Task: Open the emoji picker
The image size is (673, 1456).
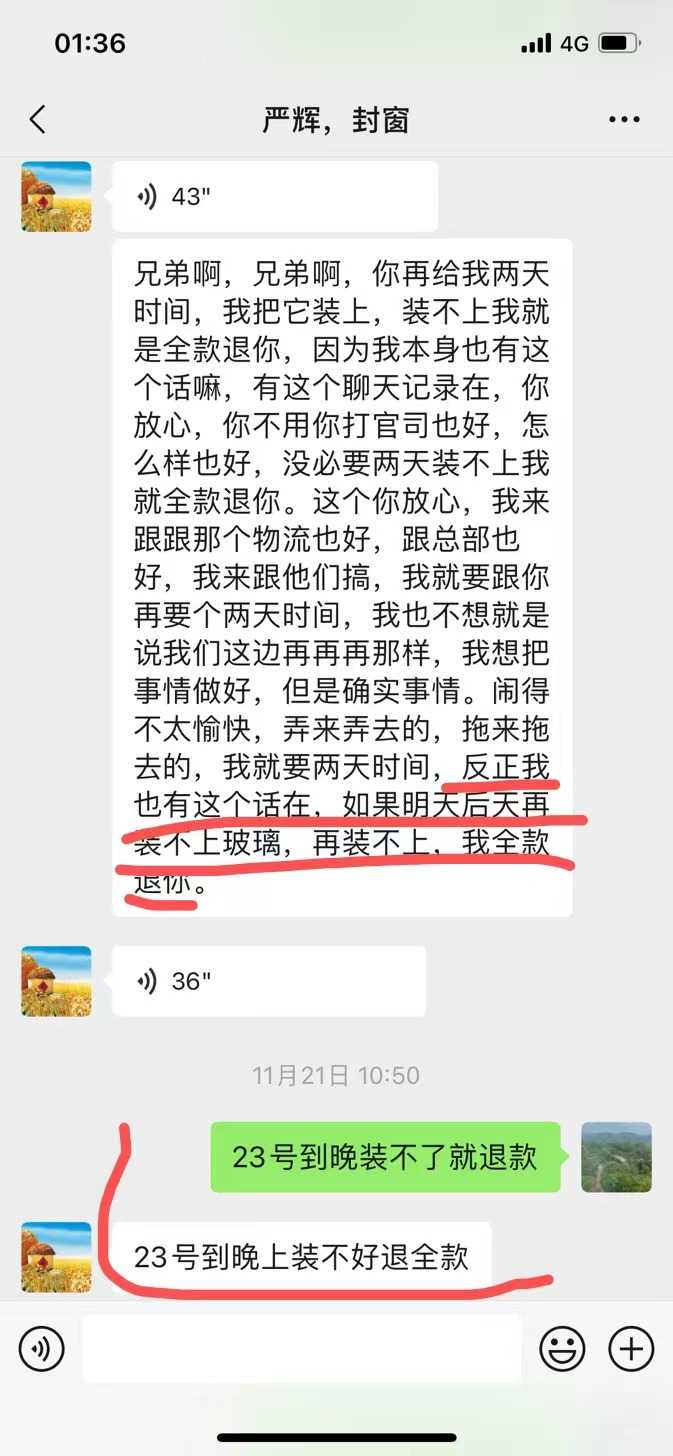Action: coord(562,1349)
